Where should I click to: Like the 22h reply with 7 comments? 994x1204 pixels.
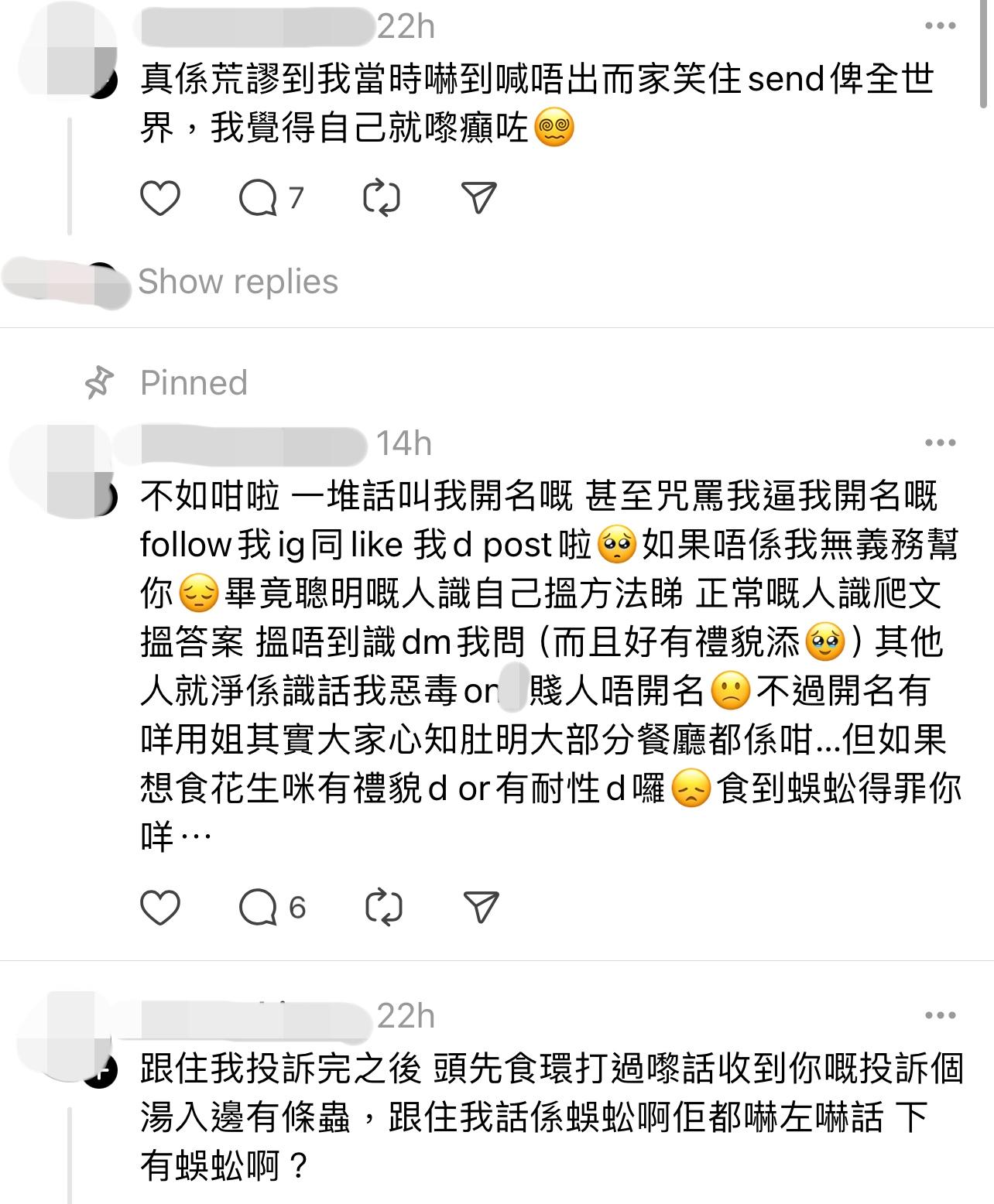160,199
